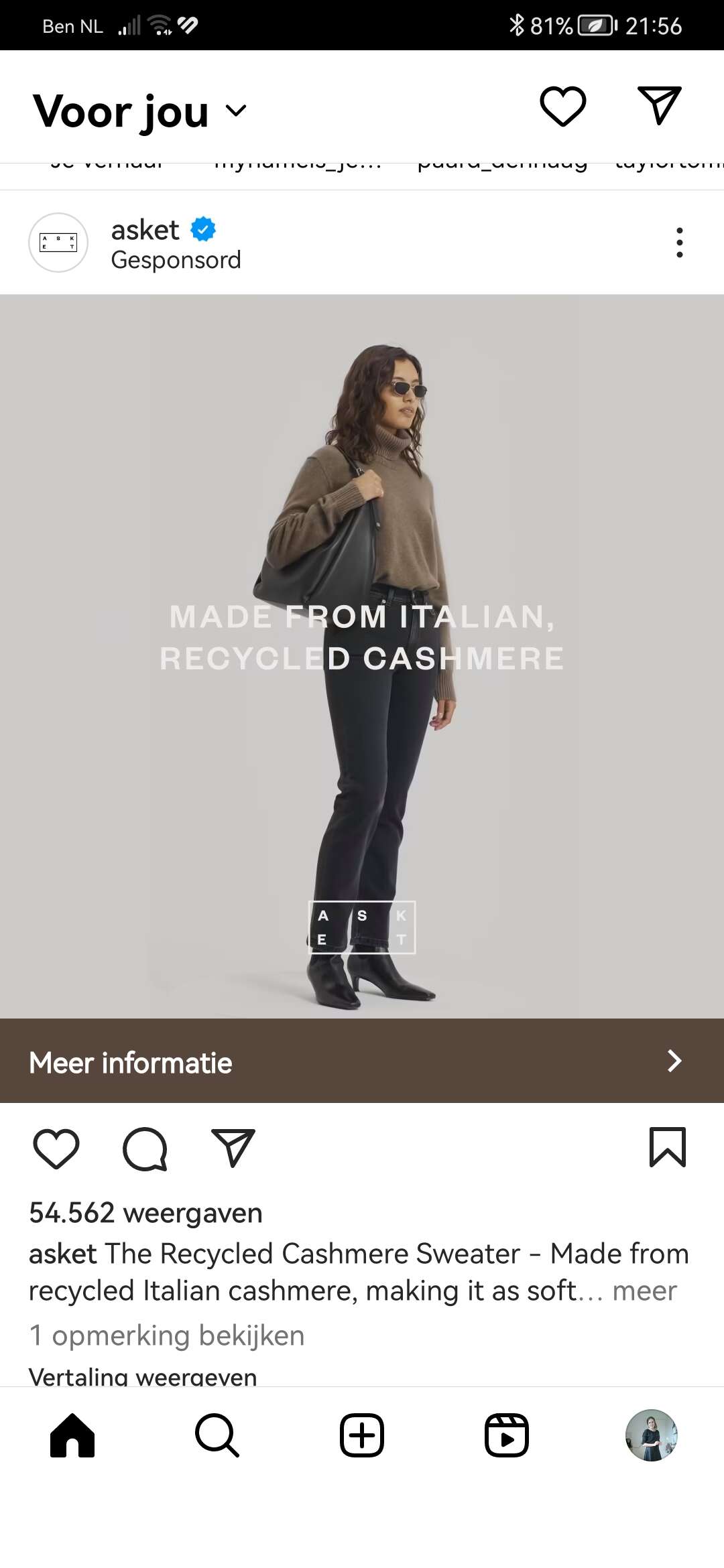The height and width of the screenshot is (1568, 724).
Task: Comment on asket's post
Action: [145, 1149]
